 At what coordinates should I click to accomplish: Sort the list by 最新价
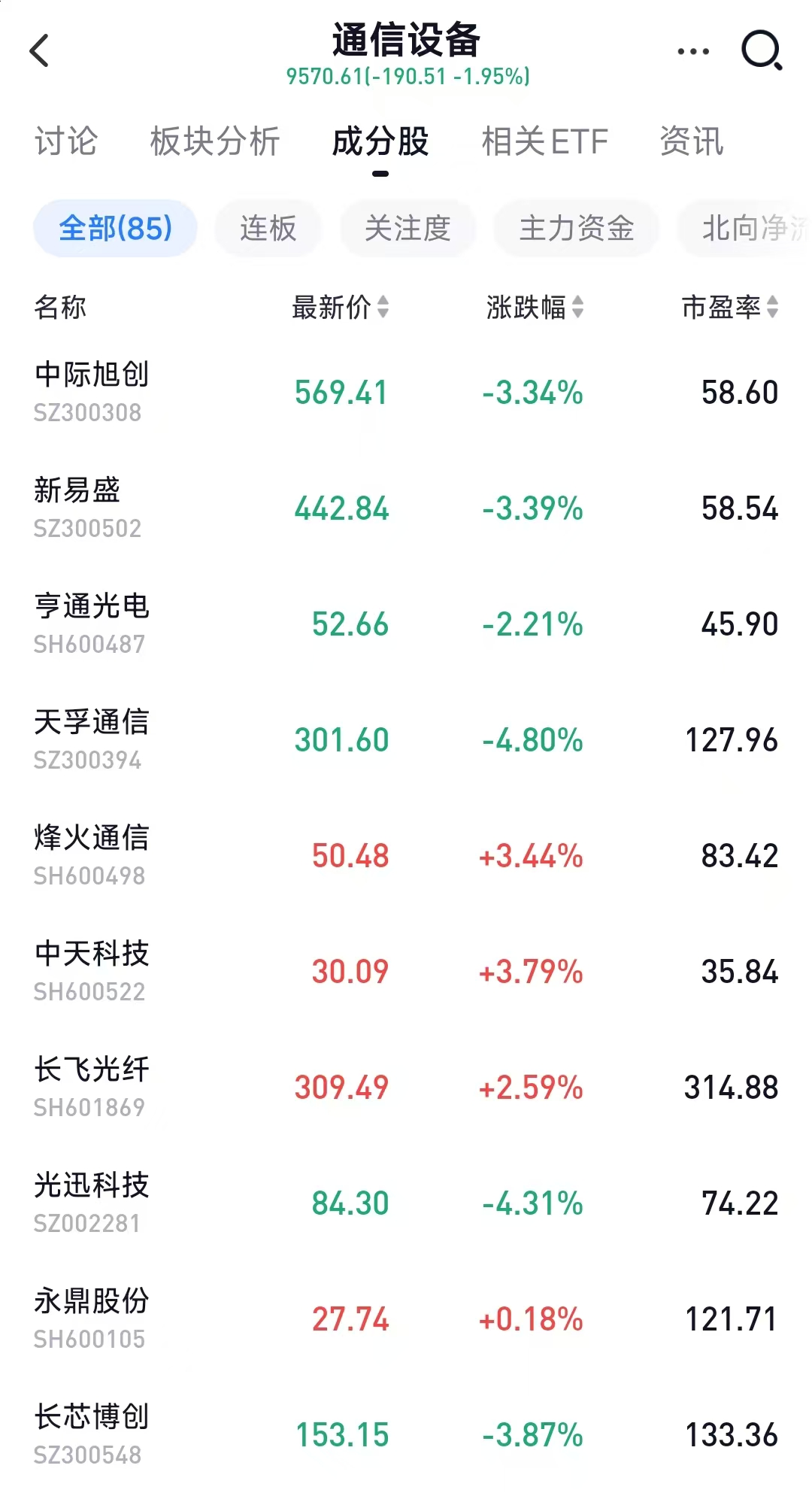coord(340,307)
